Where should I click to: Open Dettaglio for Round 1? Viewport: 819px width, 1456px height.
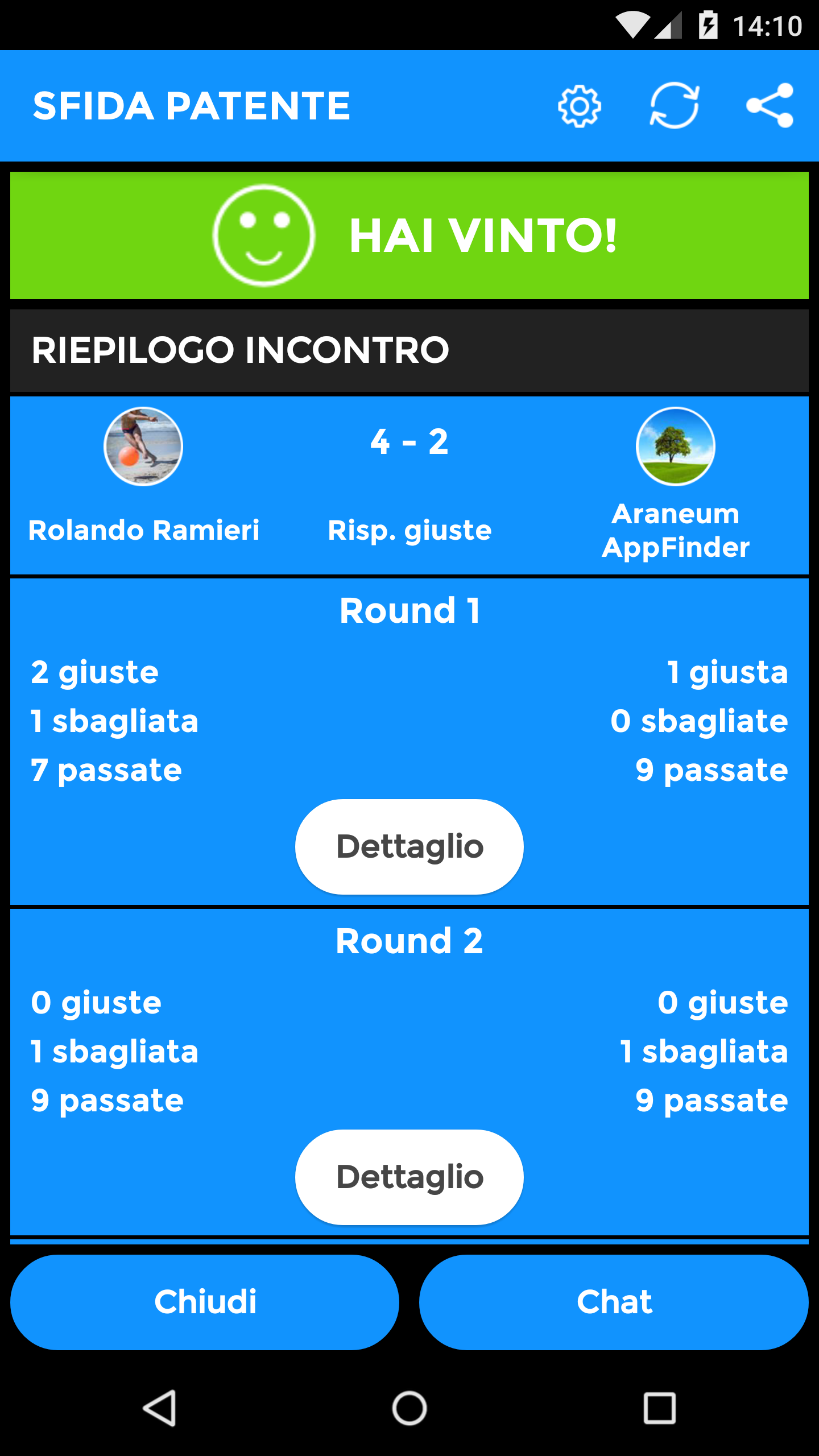pos(409,846)
